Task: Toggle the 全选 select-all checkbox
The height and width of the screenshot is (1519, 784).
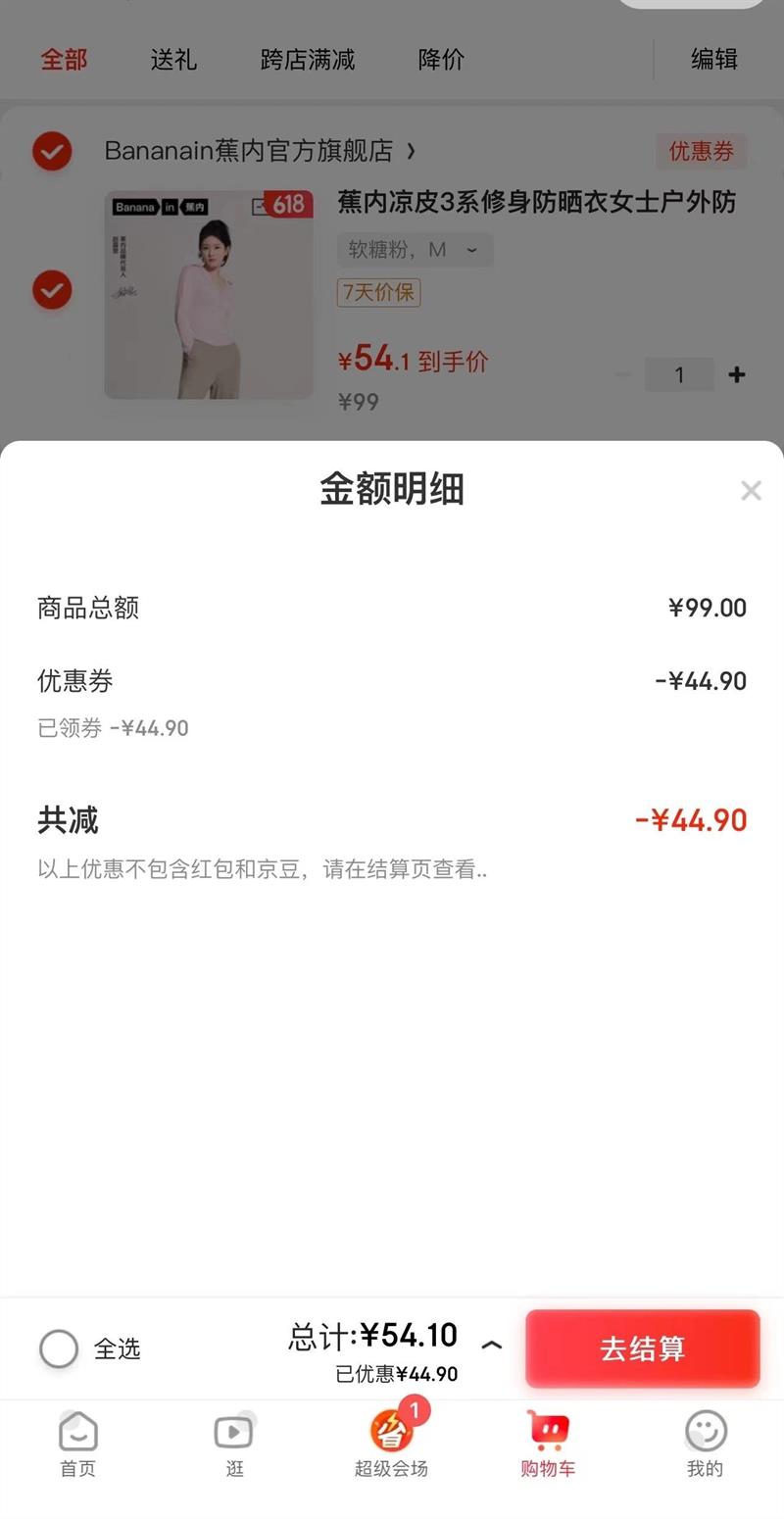Action: pos(59,1348)
